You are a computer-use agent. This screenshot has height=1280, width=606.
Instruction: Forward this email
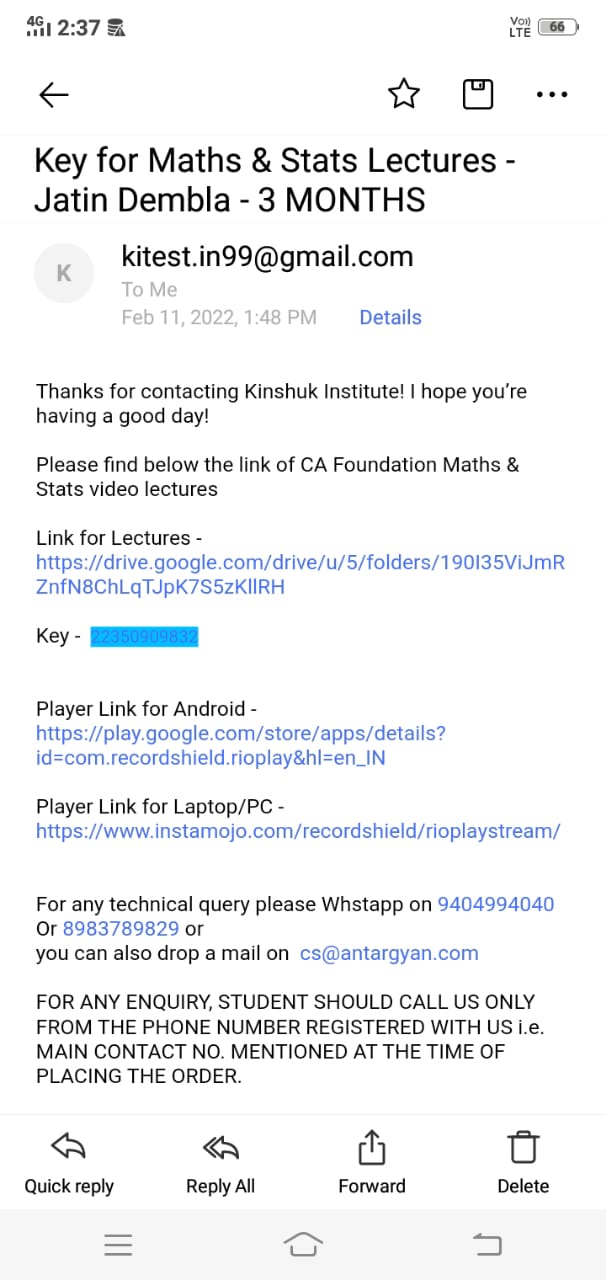[372, 1165]
